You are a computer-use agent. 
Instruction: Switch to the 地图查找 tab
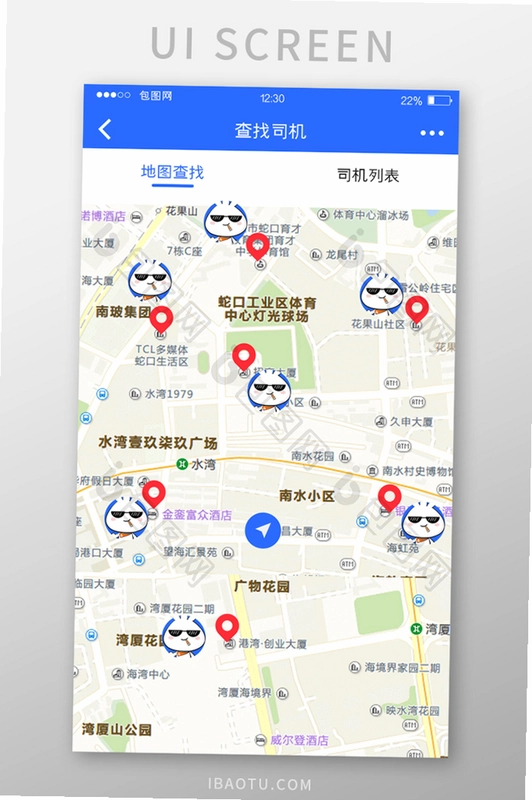172,172
